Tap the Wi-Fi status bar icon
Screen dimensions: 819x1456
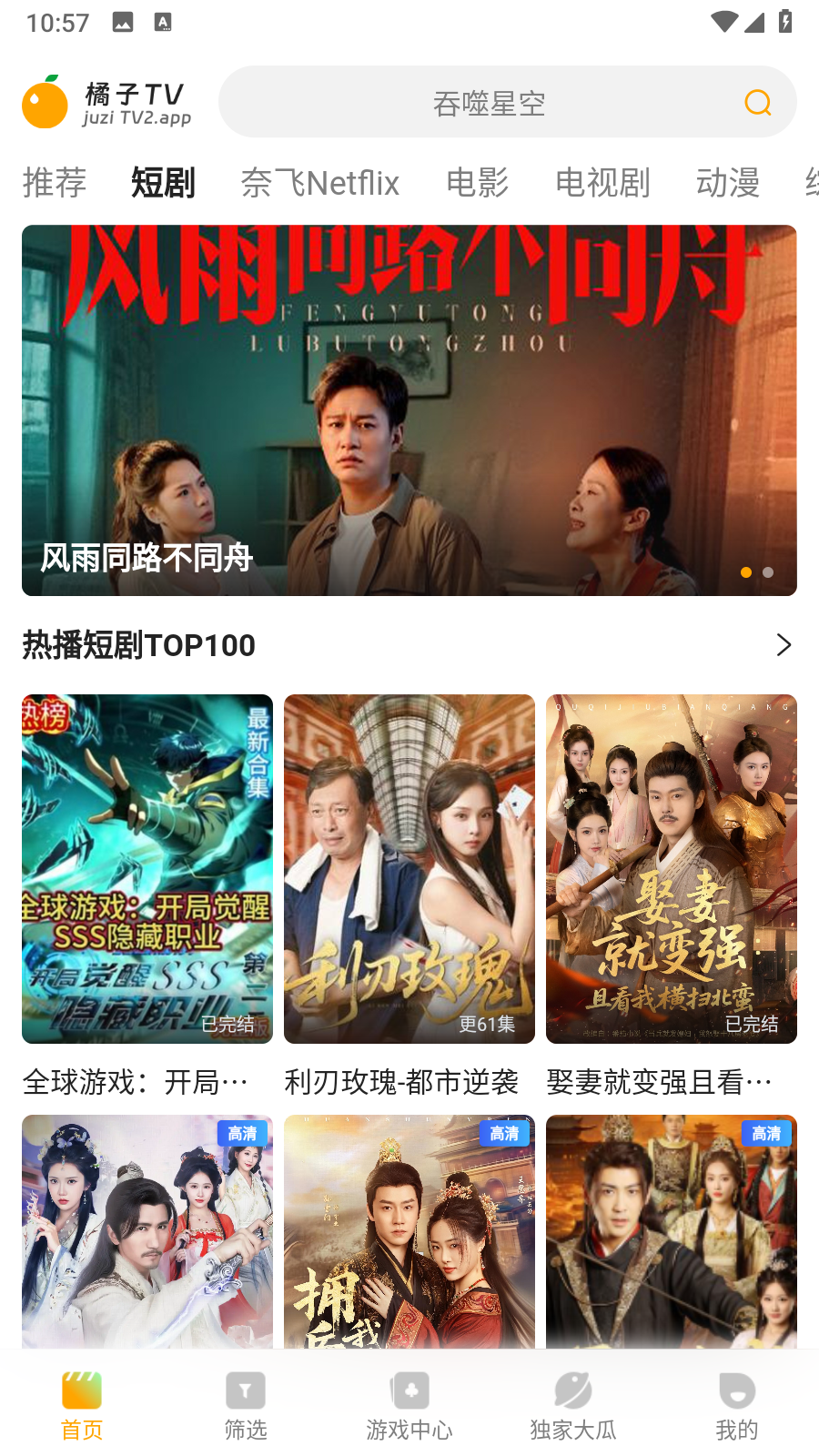point(723,23)
